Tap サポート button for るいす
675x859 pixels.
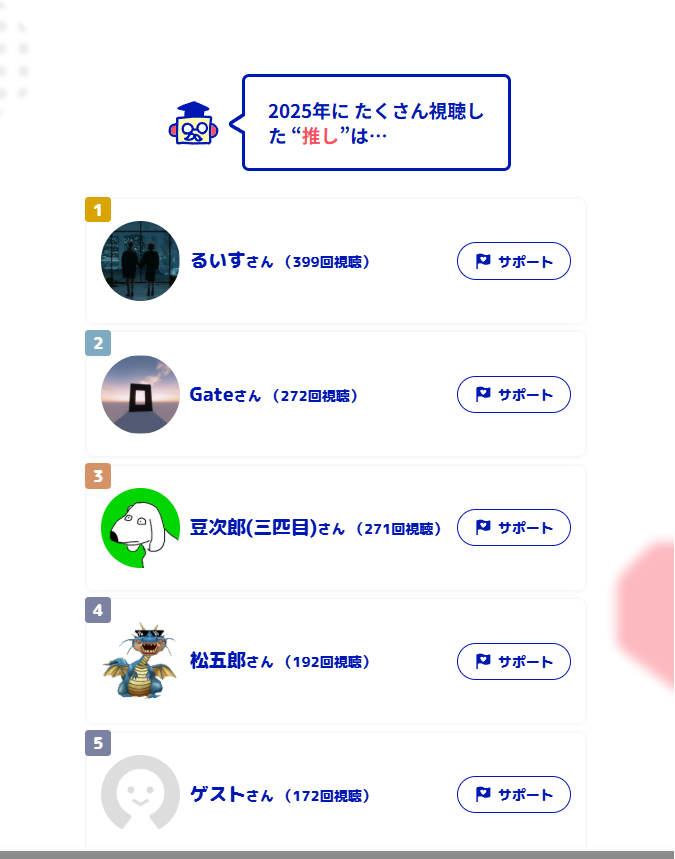pyautogui.click(x=514, y=261)
